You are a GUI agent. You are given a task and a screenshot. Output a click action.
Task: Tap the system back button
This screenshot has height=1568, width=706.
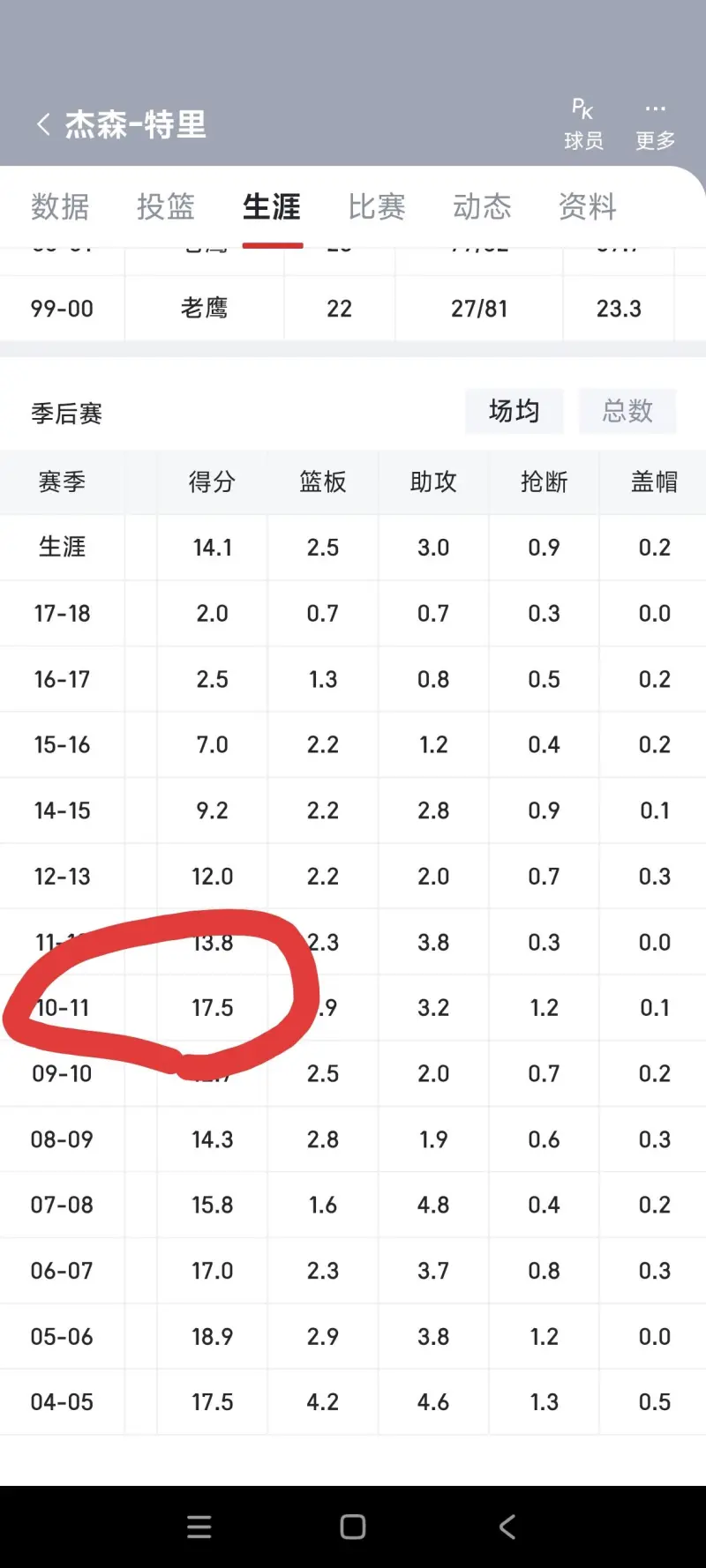coord(507,1527)
